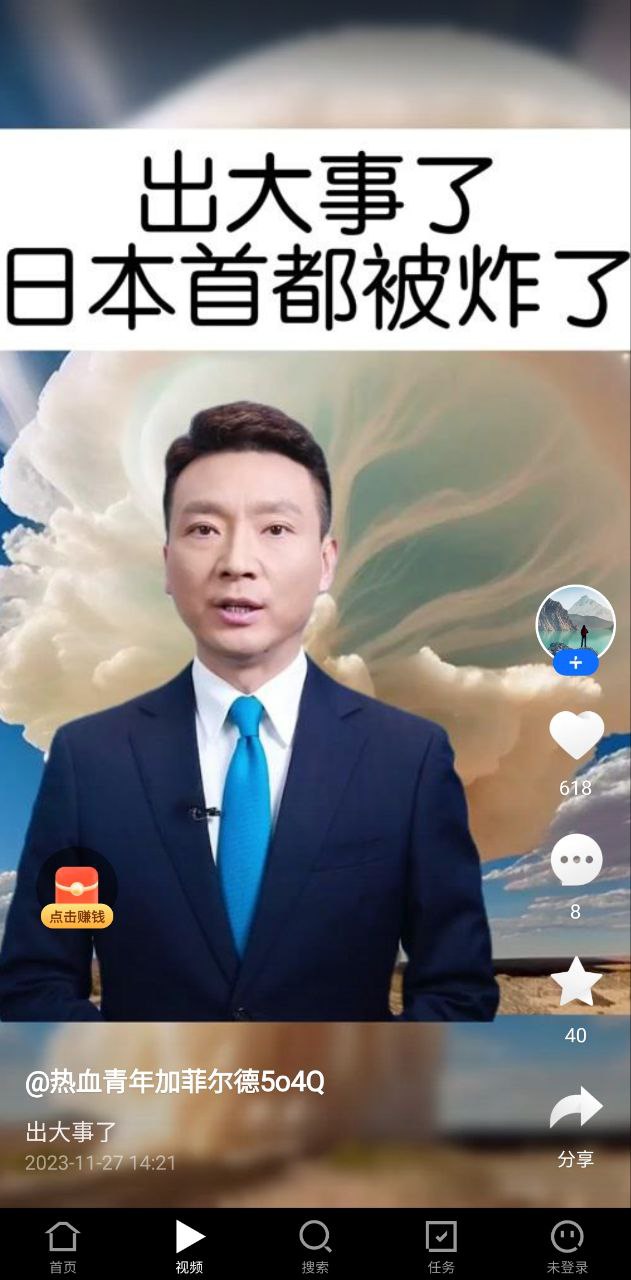Like this video with the heart icon
Image resolution: width=631 pixels, height=1280 pixels.
[x=576, y=736]
